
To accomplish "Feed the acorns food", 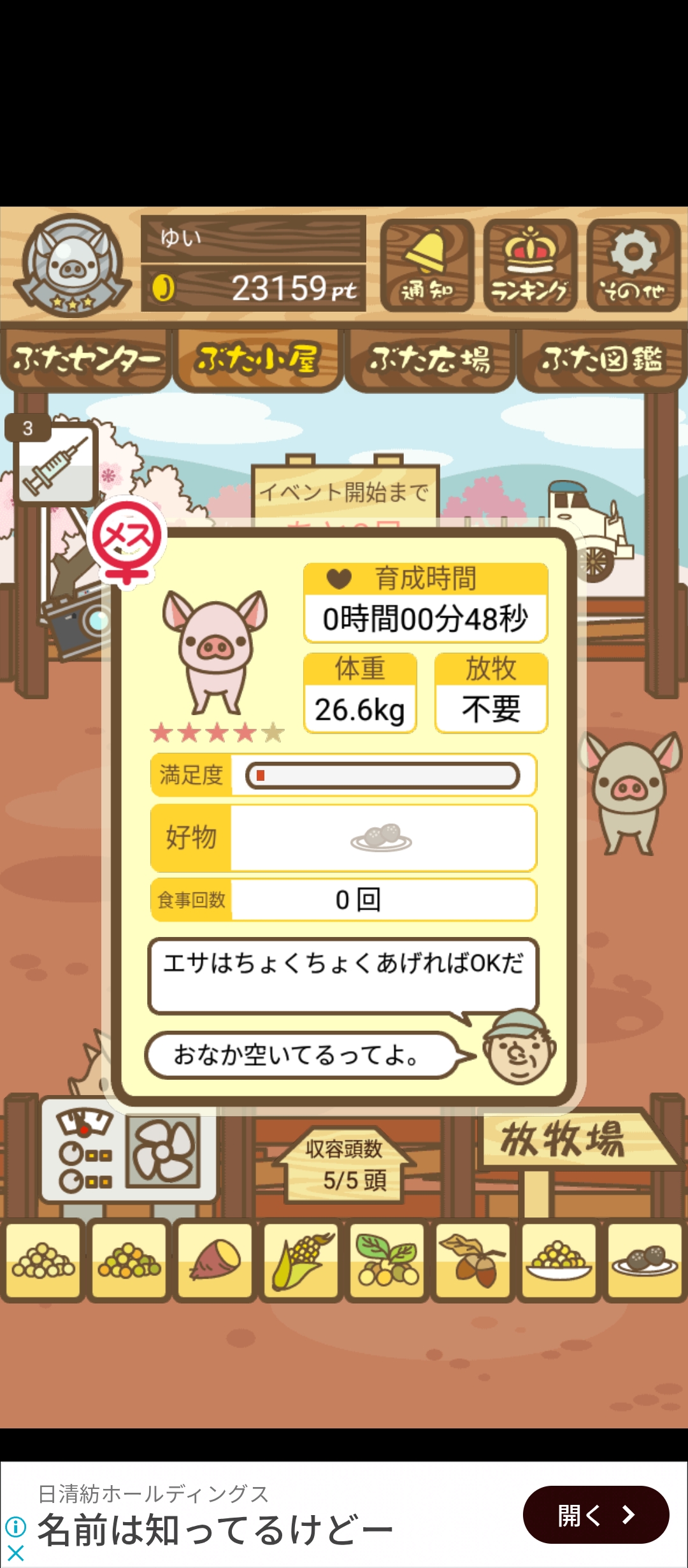I will click(473, 1259).
